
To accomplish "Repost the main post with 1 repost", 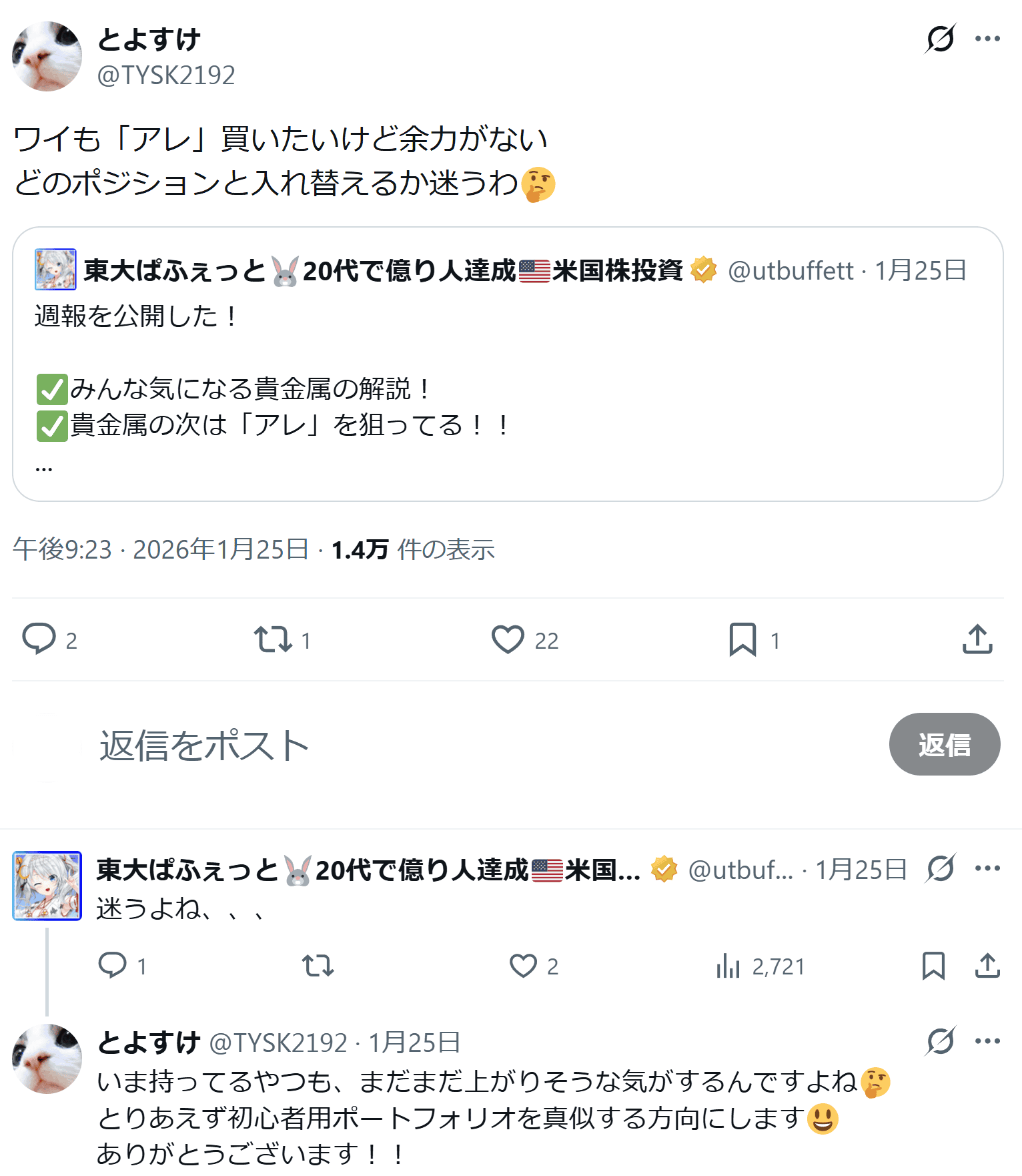I will [x=273, y=639].
